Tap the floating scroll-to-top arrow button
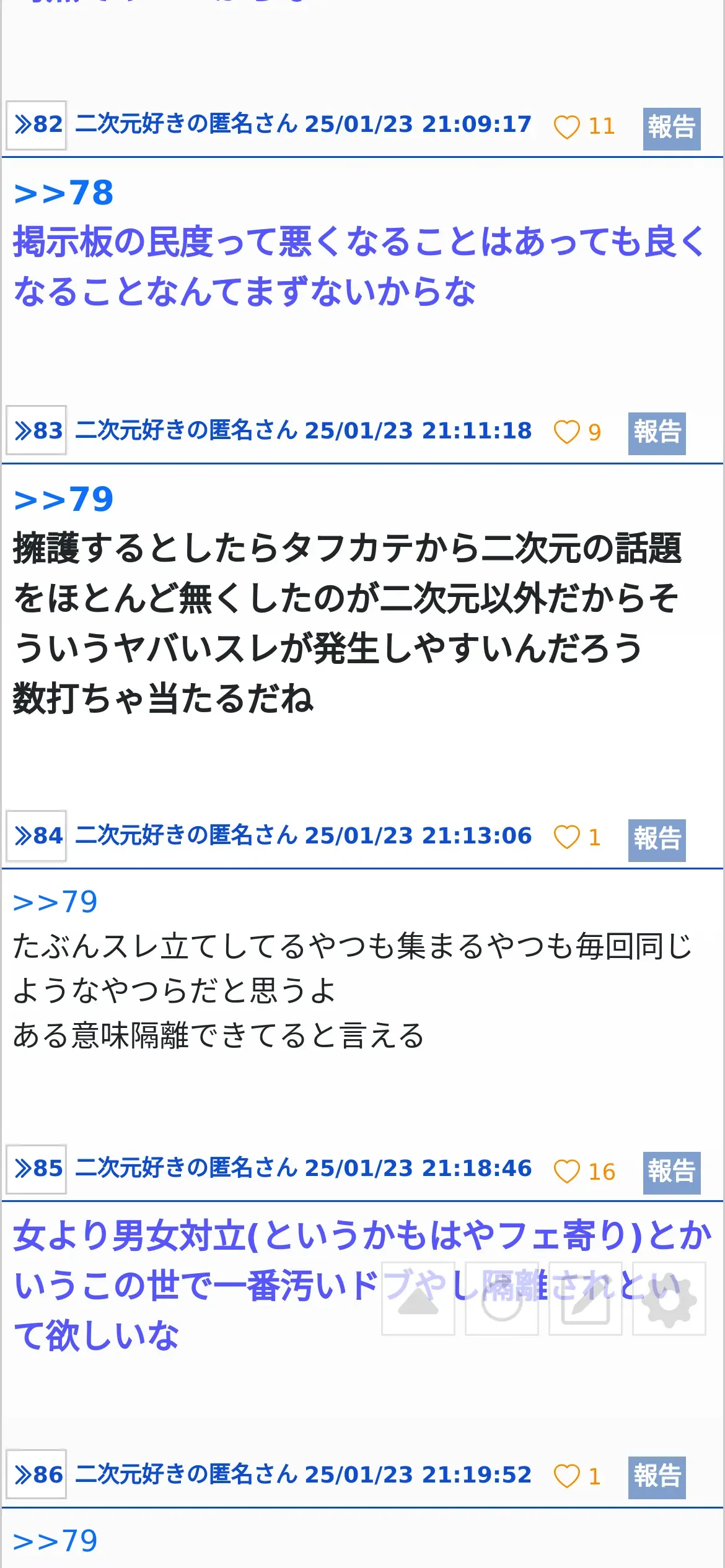 point(418,1298)
